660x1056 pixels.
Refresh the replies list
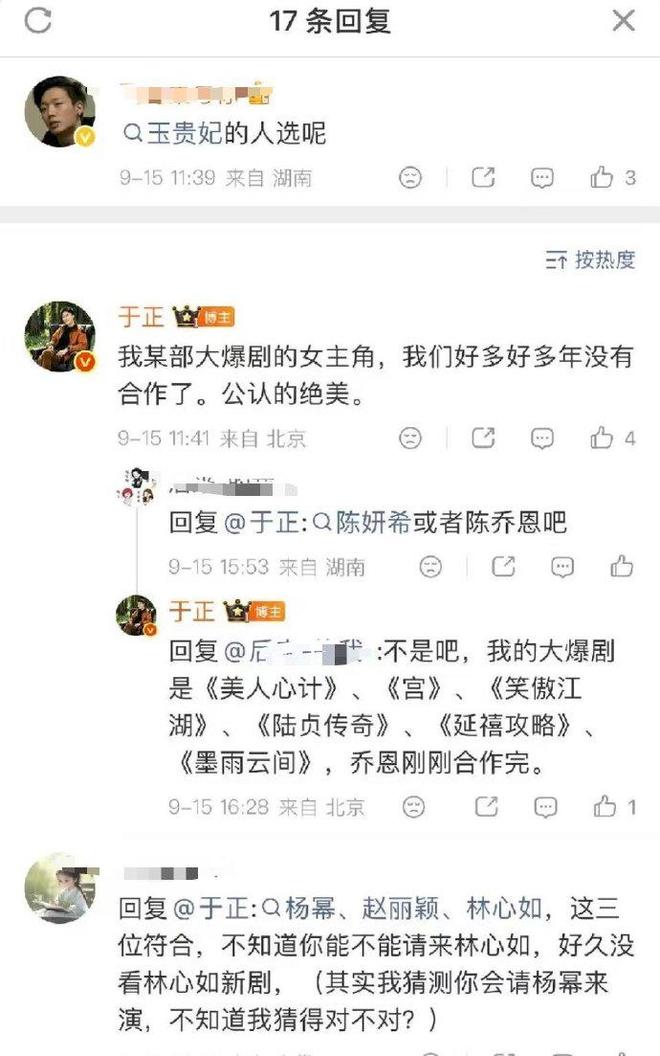coord(38,20)
